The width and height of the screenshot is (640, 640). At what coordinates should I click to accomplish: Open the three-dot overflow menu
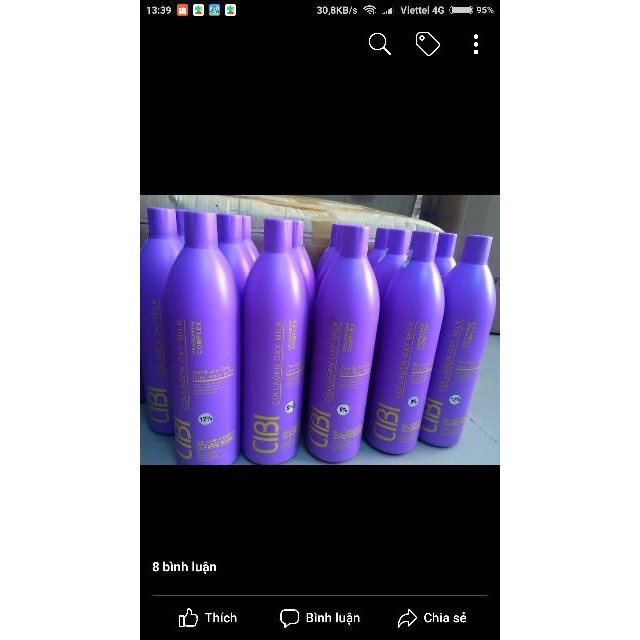[x=476, y=44]
